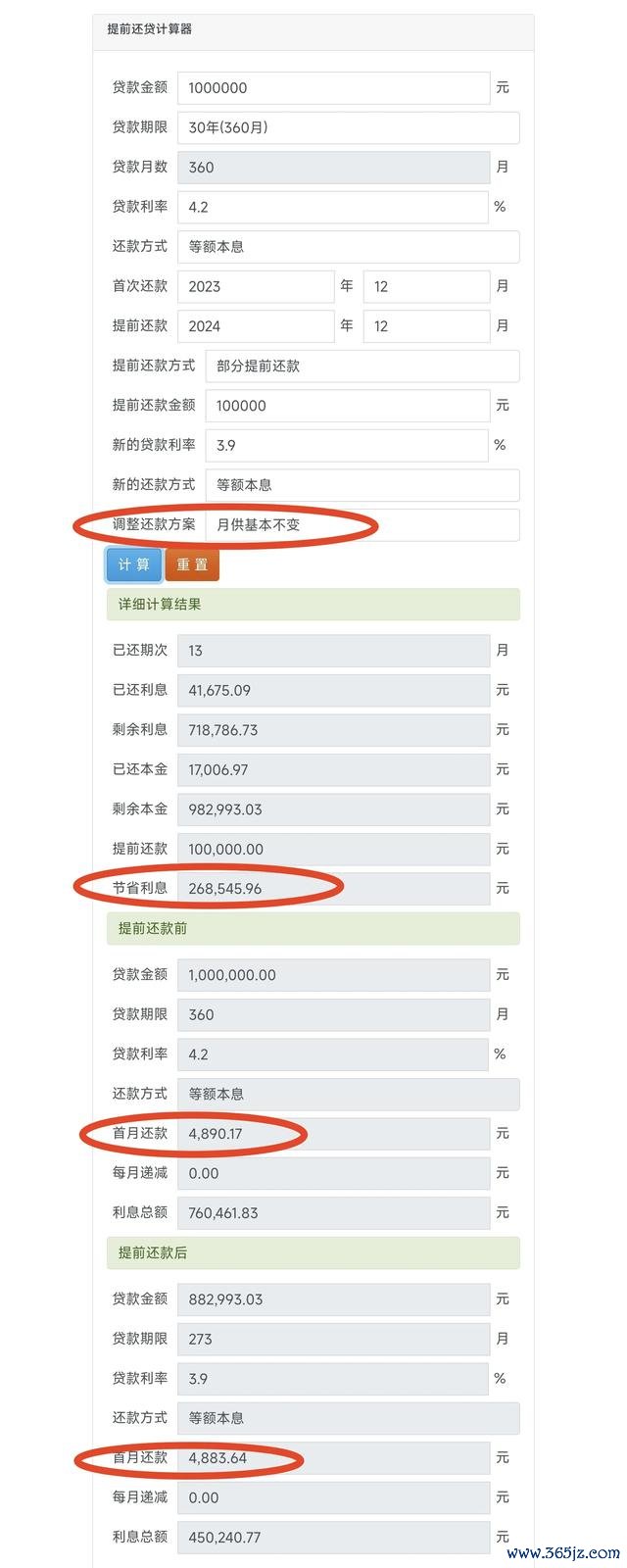Edit the 新的贷款利率 field showing 3.9
The width and height of the screenshot is (627, 1568).
coord(346,445)
